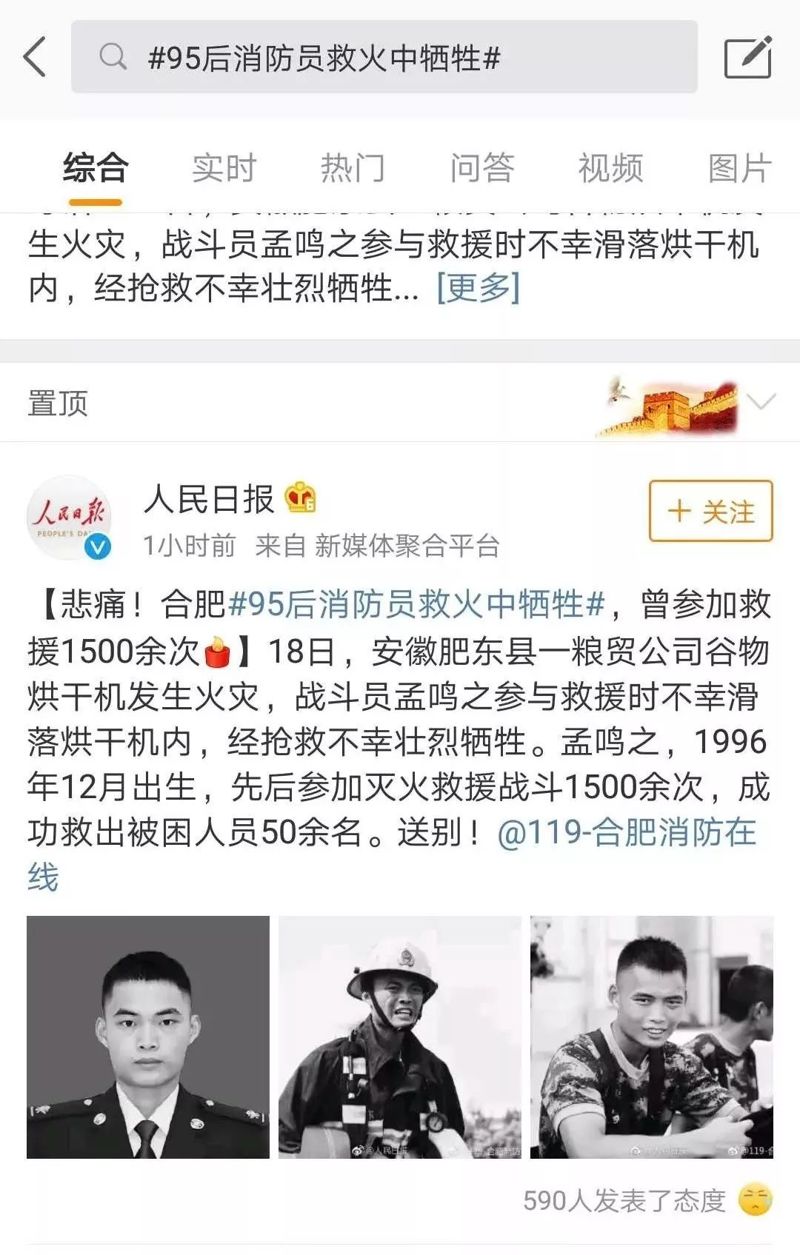This screenshot has height=1255, width=800.
Task: Go back with the top-left arrow
Action: click(x=35, y=57)
